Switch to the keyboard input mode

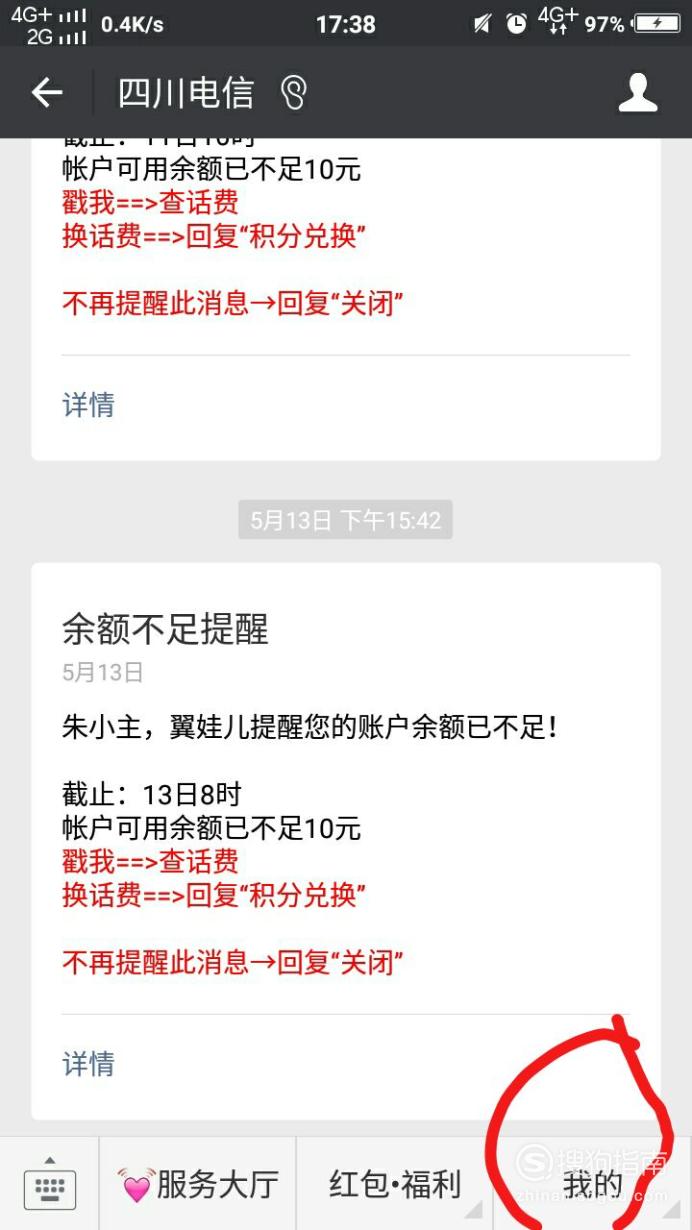(49, 1184)
